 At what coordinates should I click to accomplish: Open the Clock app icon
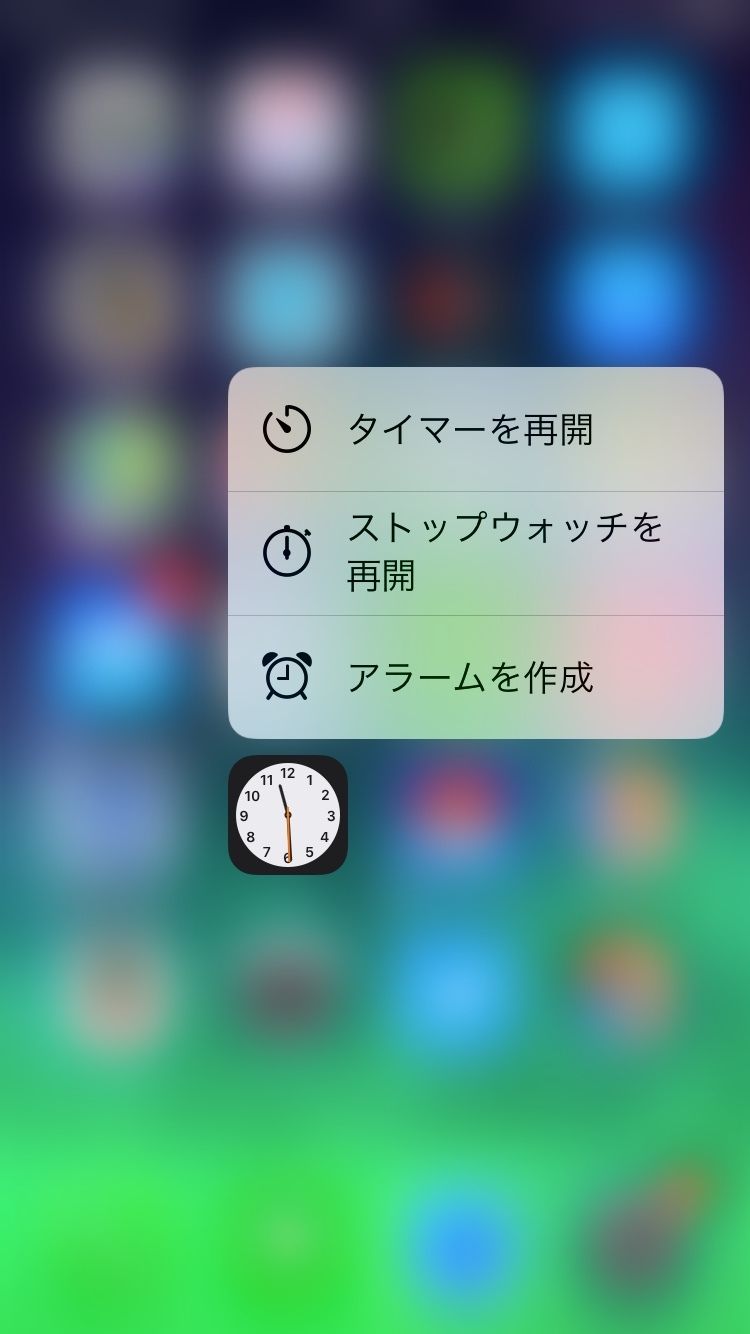[288, 815]
